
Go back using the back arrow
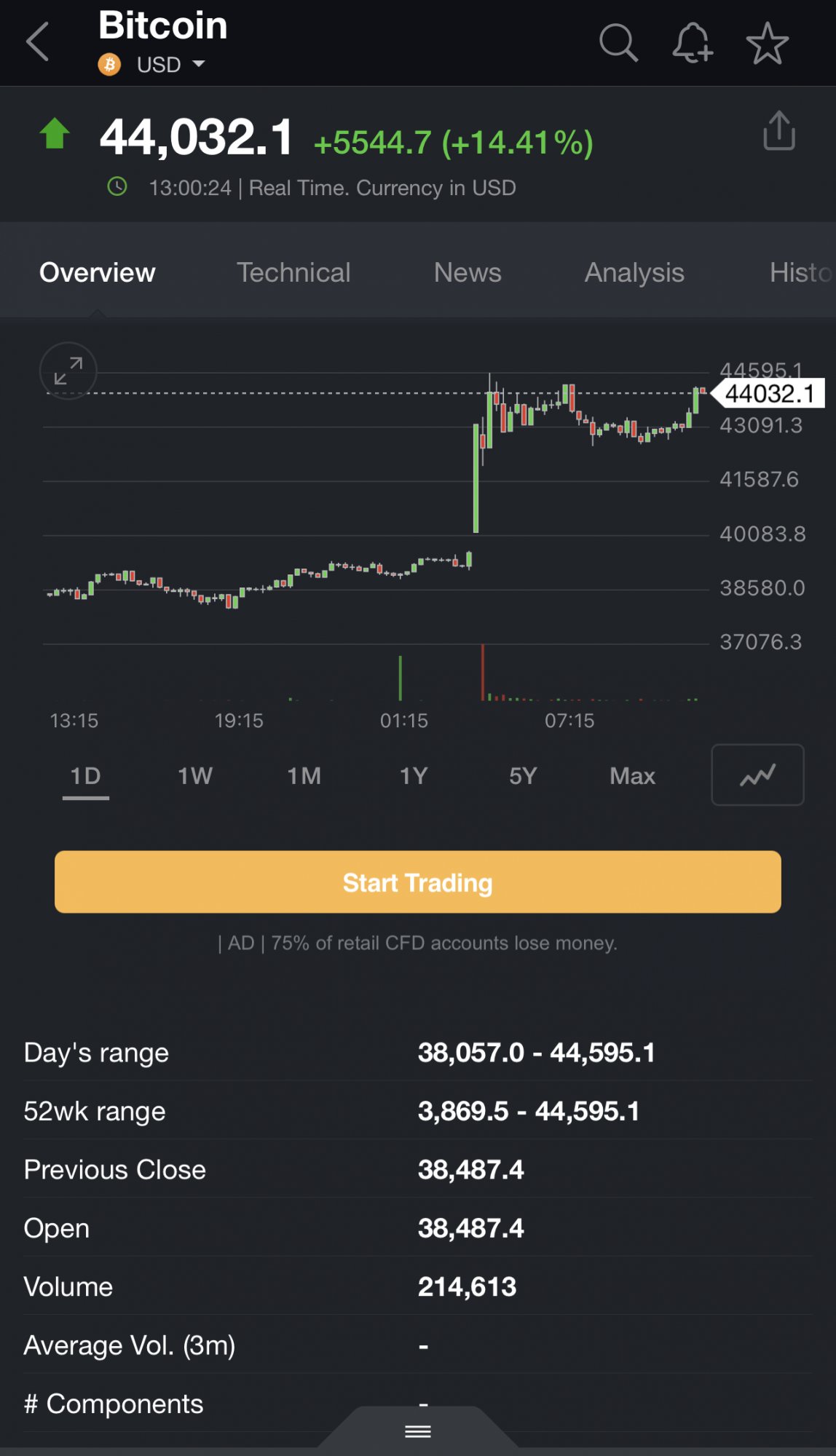point(38,42)
